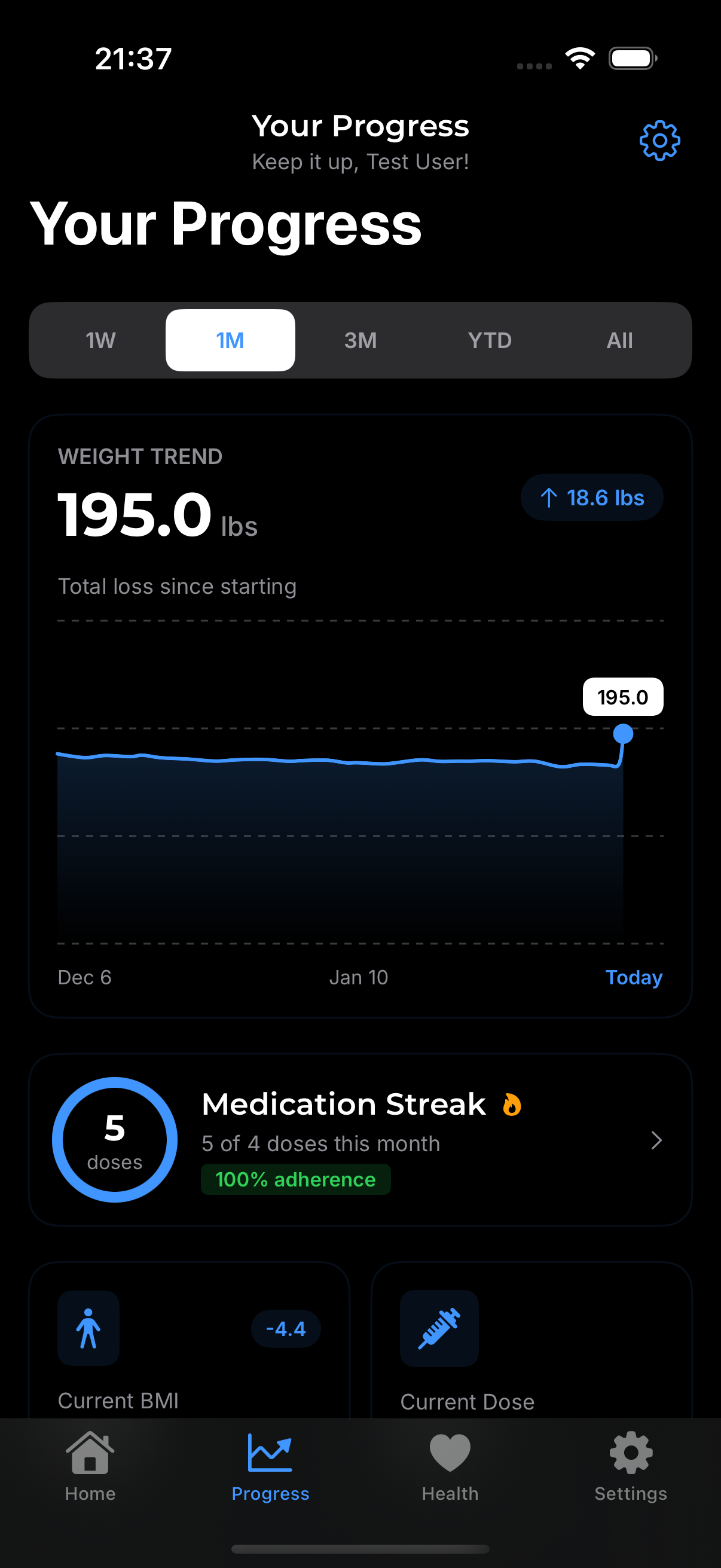Open the 3M period selector
Viewport: 721px width, 1568px height.
[x=360, y=340]
